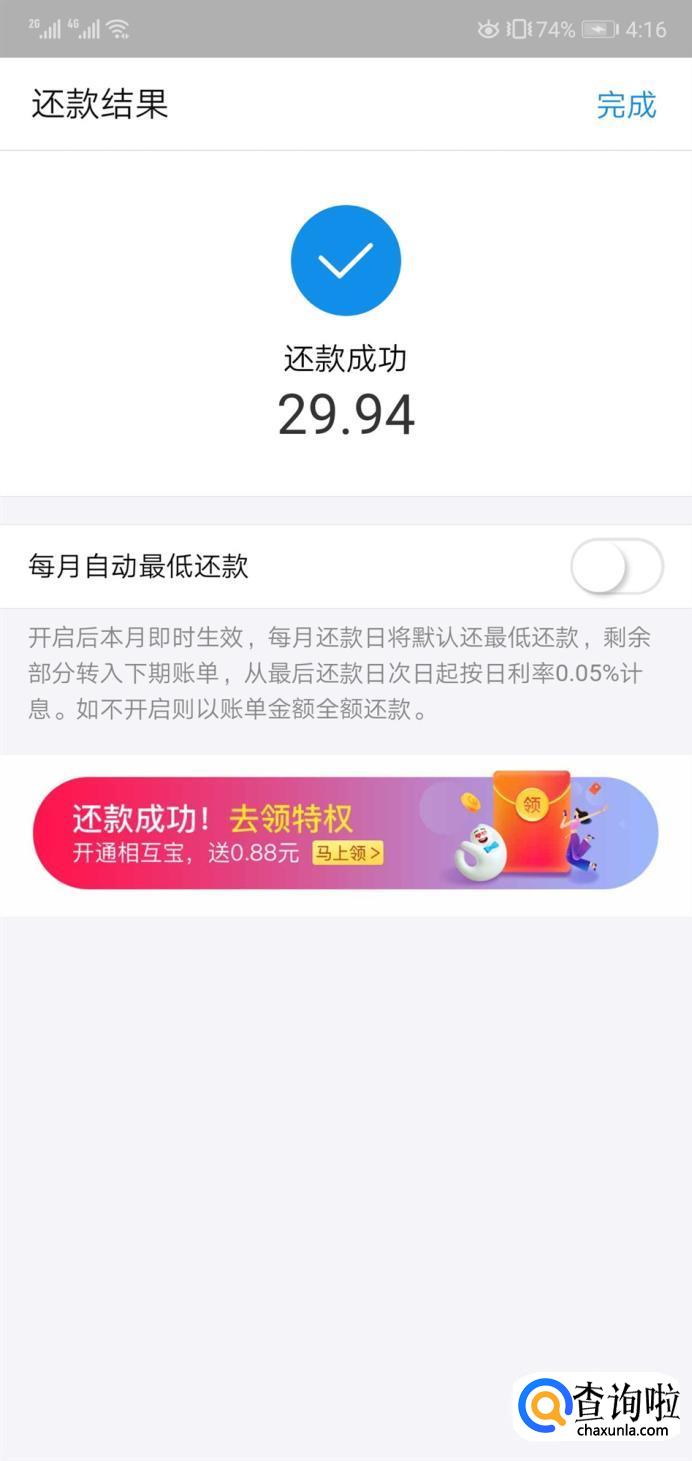
Task: Enable 每月自动最低还款 switch
Action: pos(616,567)
